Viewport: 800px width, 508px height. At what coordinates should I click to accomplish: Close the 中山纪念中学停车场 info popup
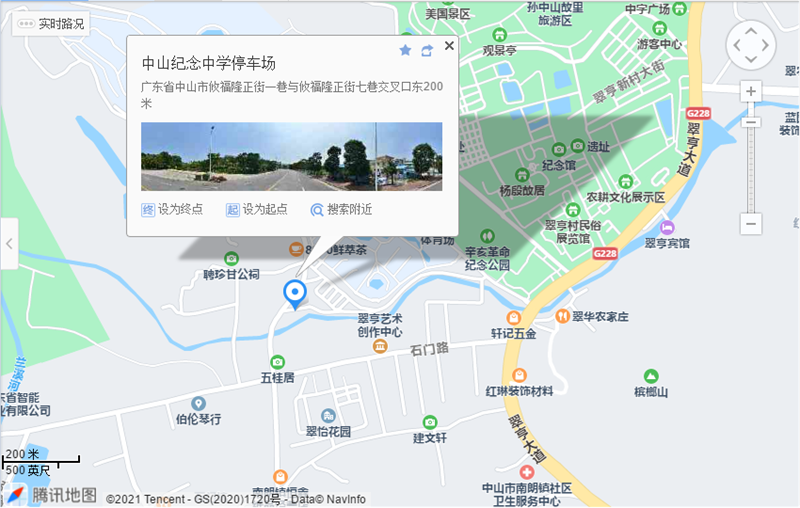pos(449,46)
